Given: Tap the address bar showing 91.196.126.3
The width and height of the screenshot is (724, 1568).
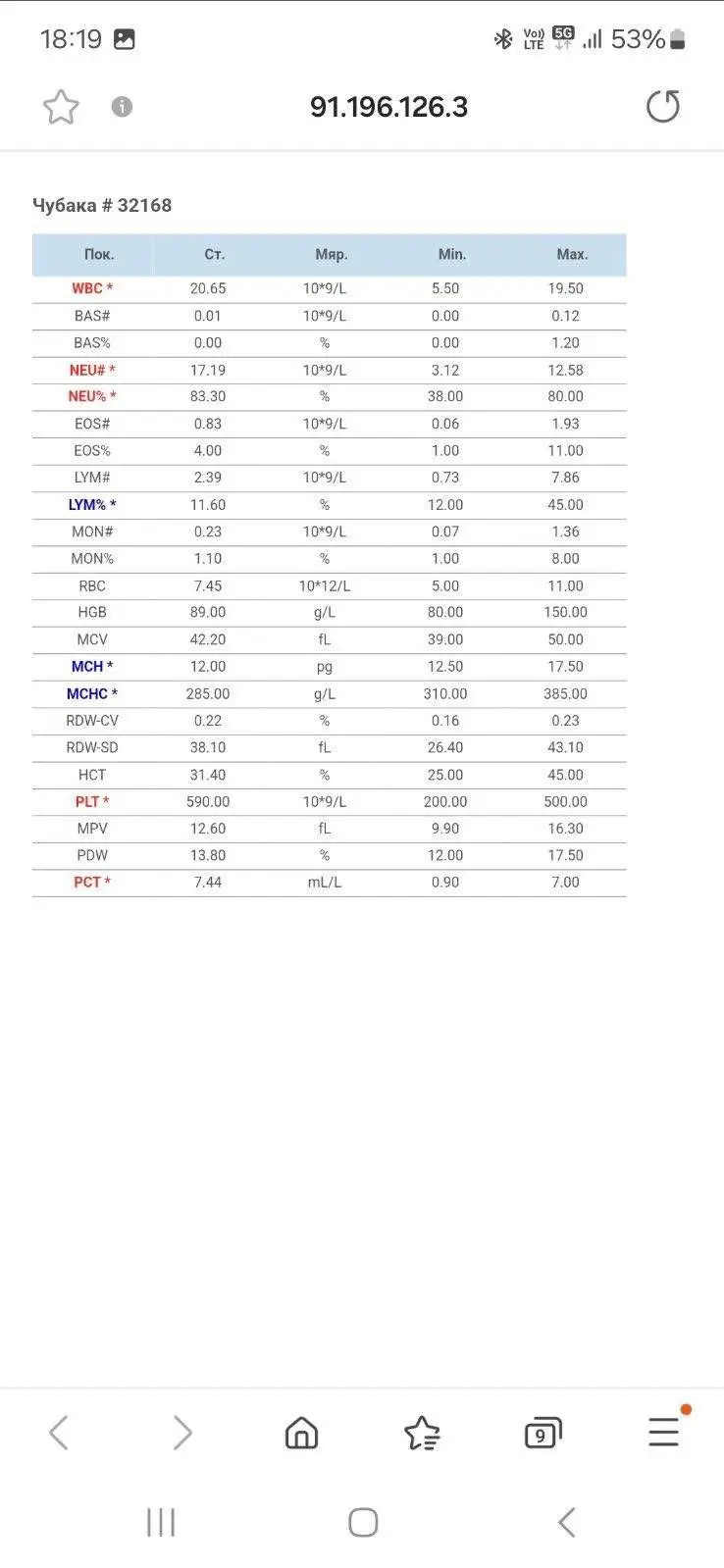Looking at the screenshot, I should (388, 107).
